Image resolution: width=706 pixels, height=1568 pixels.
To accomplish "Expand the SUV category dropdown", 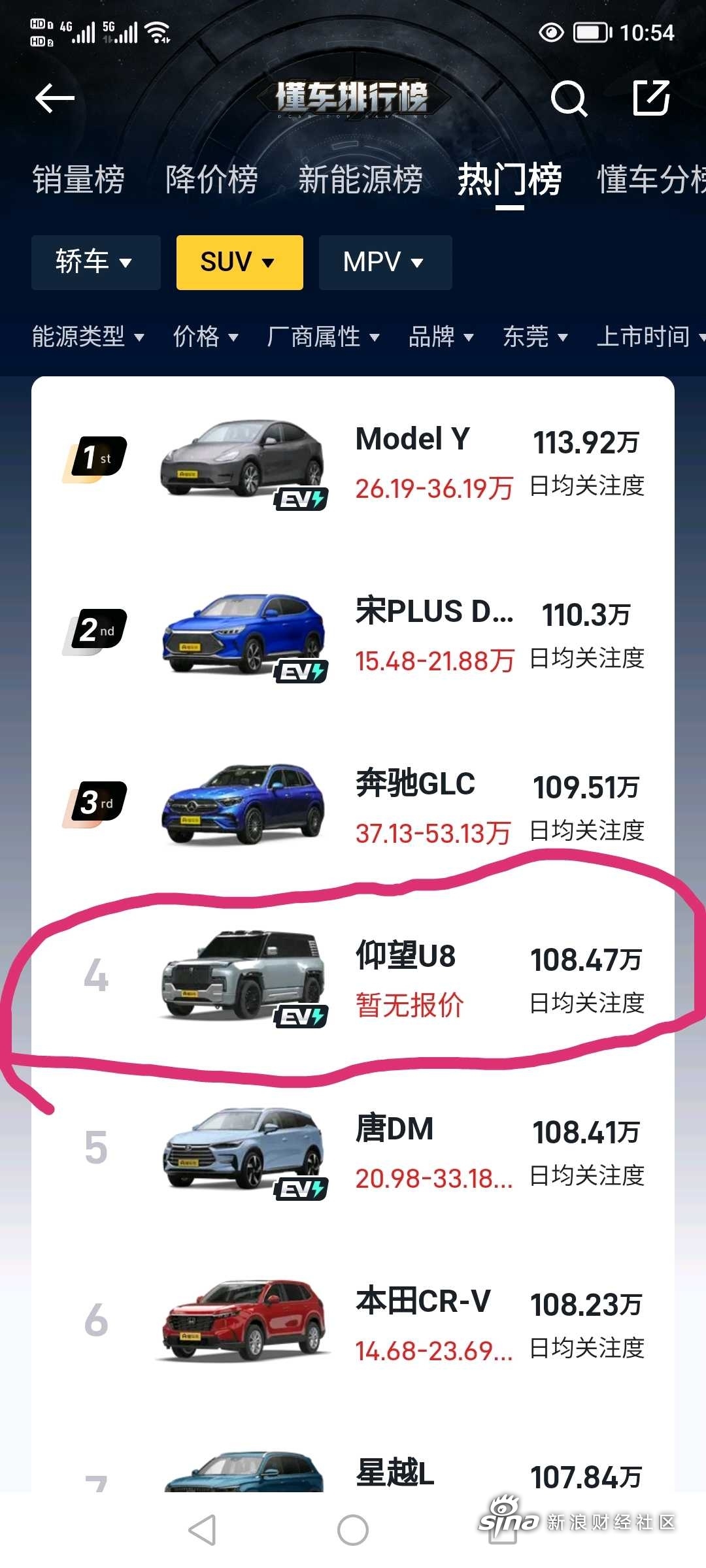I will pyautogui.click(x=239, y=262).
